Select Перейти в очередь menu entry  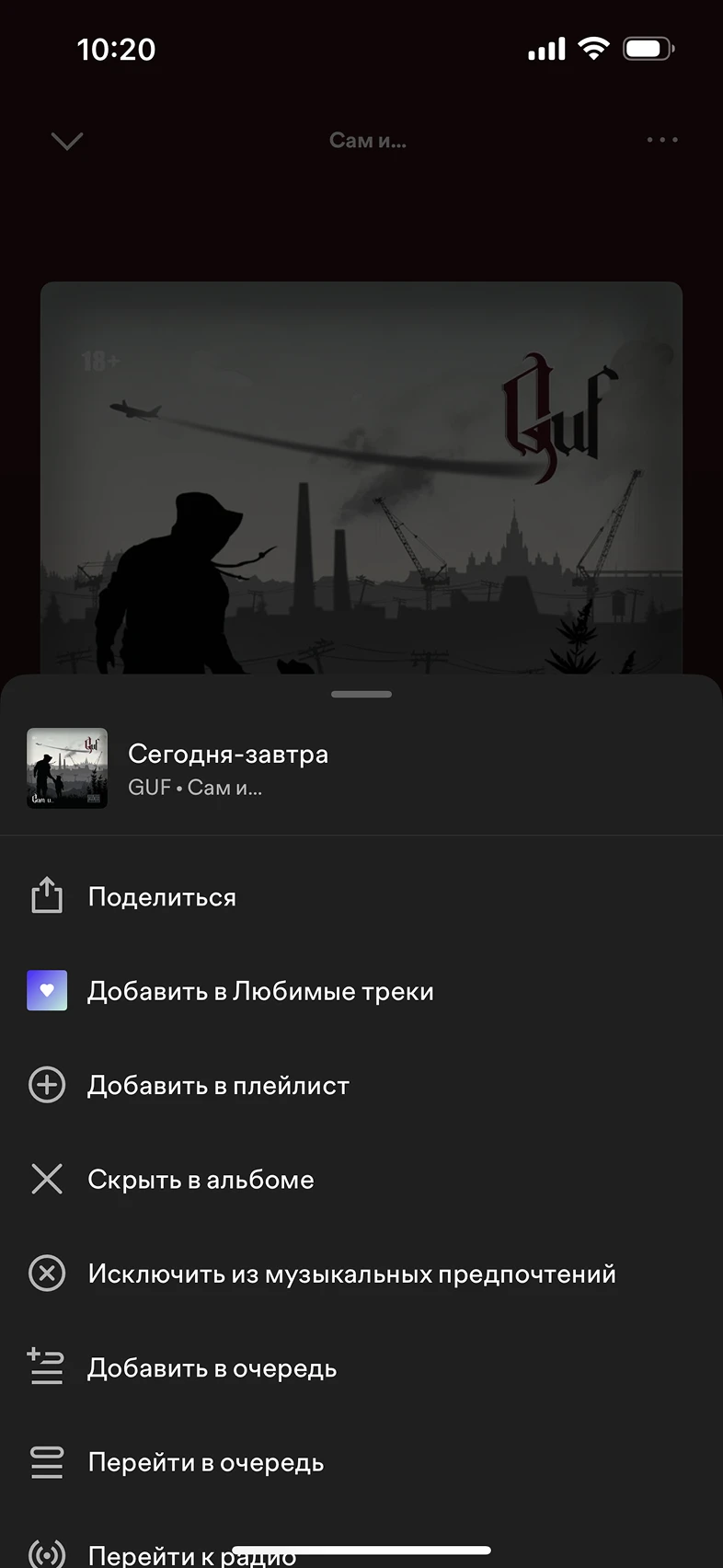[x=205, y=1462]
